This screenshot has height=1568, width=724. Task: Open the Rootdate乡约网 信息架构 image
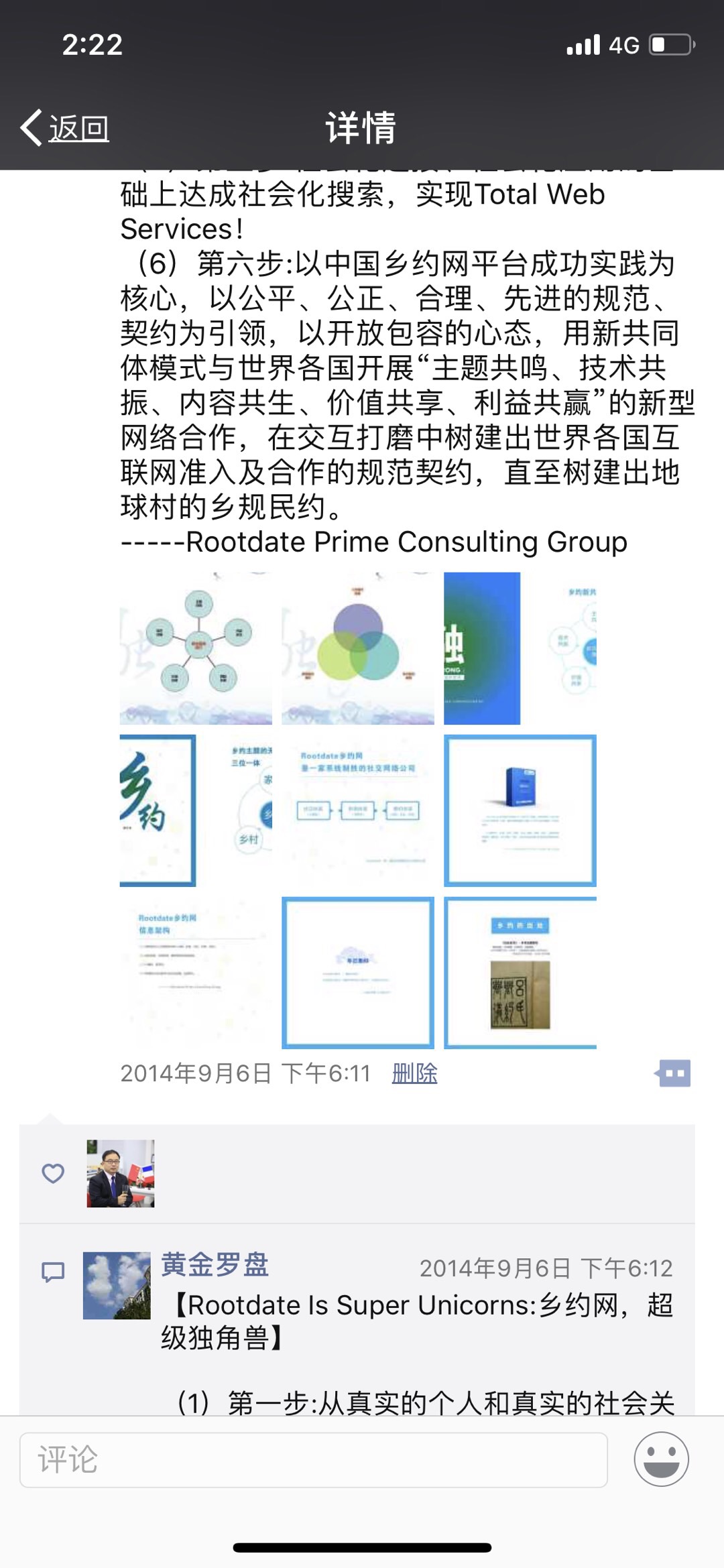click(x=196, y=973)
